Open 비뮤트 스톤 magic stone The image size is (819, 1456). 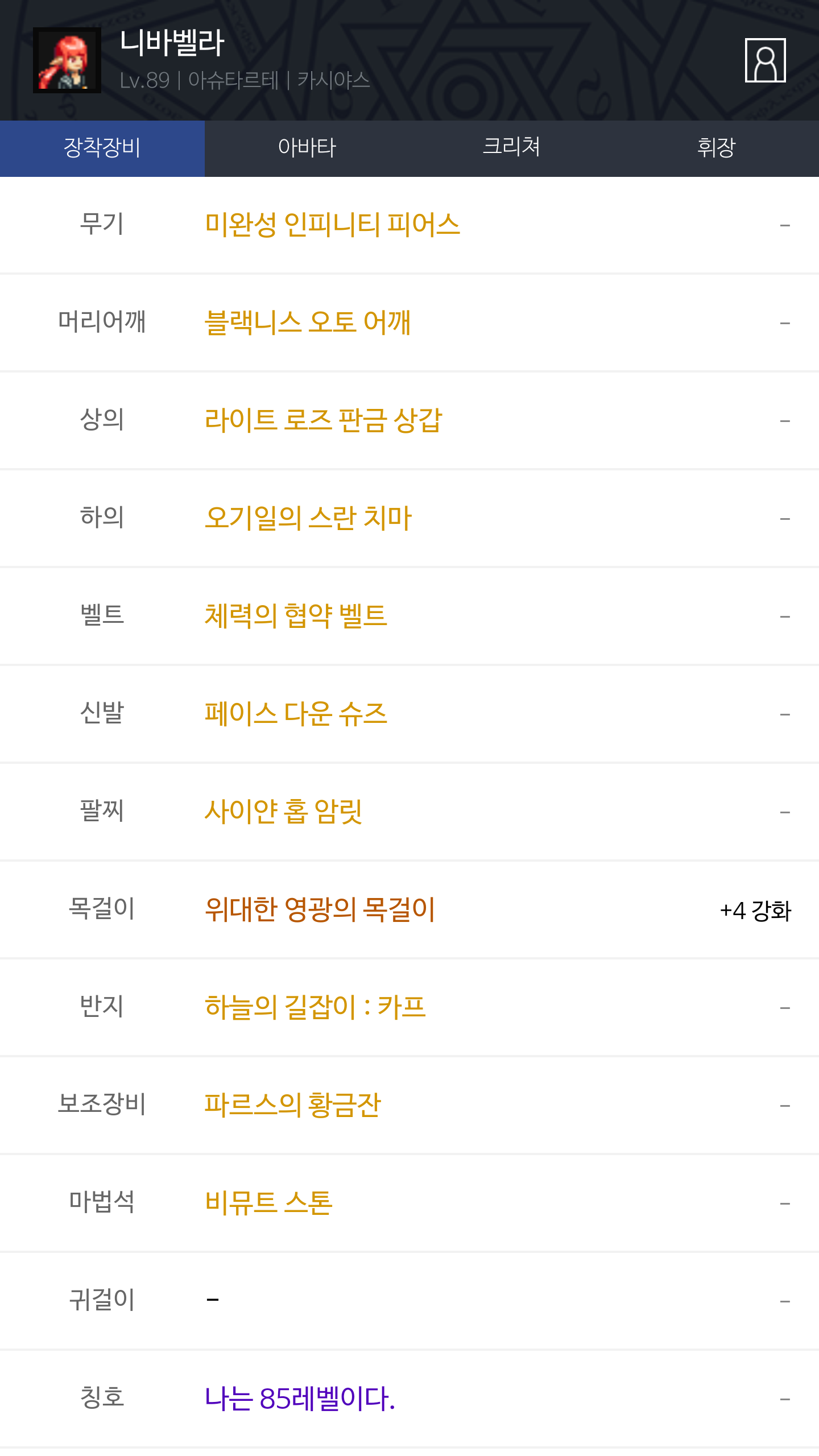pyautogui.click(x=268, y=1203)
